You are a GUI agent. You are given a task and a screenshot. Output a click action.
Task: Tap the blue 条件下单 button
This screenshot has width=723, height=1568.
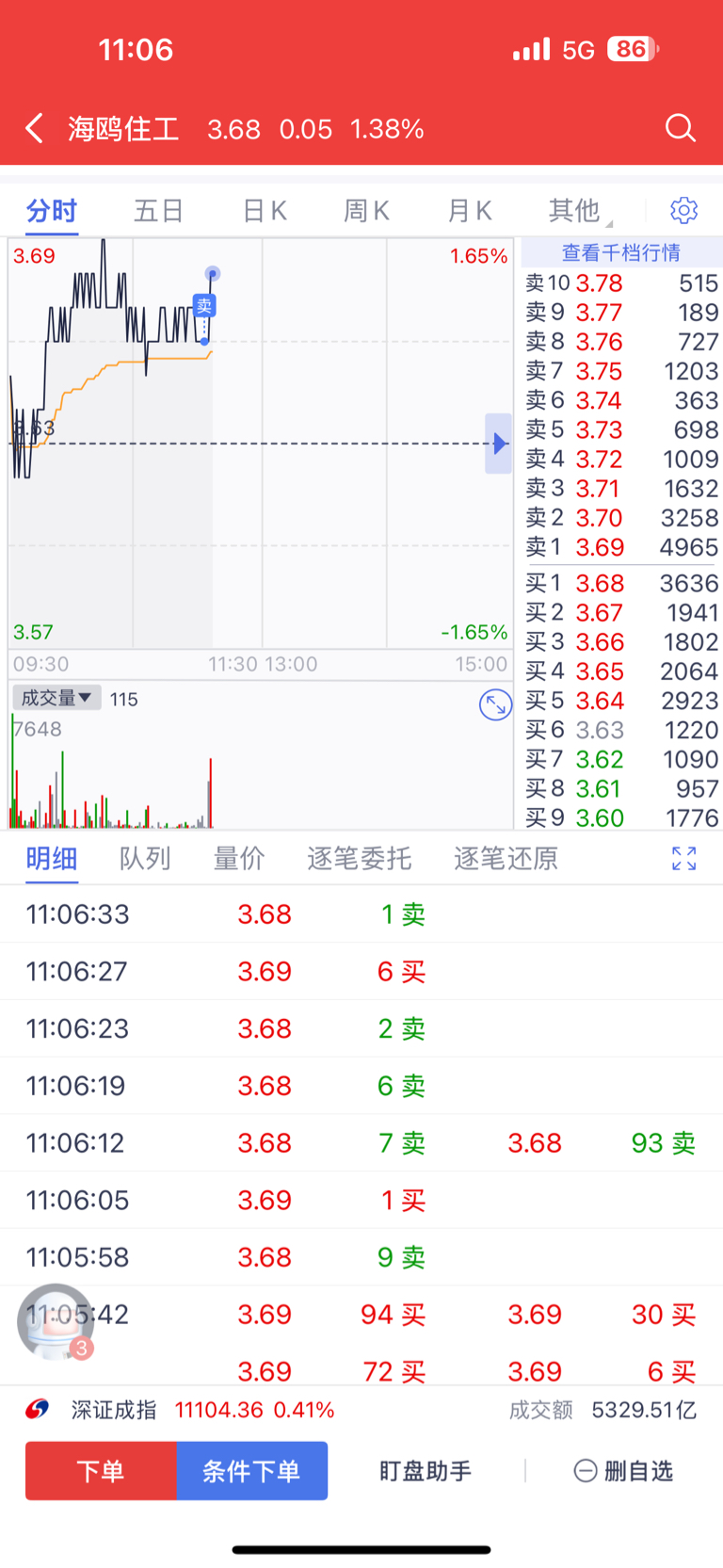pyautogui.click(x=251, y=1470)
